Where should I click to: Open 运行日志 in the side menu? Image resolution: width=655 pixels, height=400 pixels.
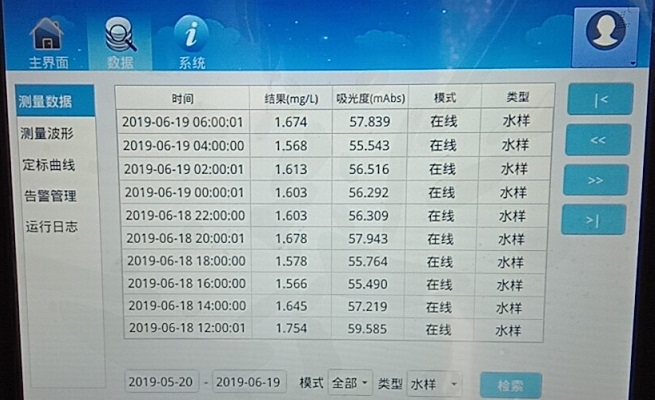point(52,226)
